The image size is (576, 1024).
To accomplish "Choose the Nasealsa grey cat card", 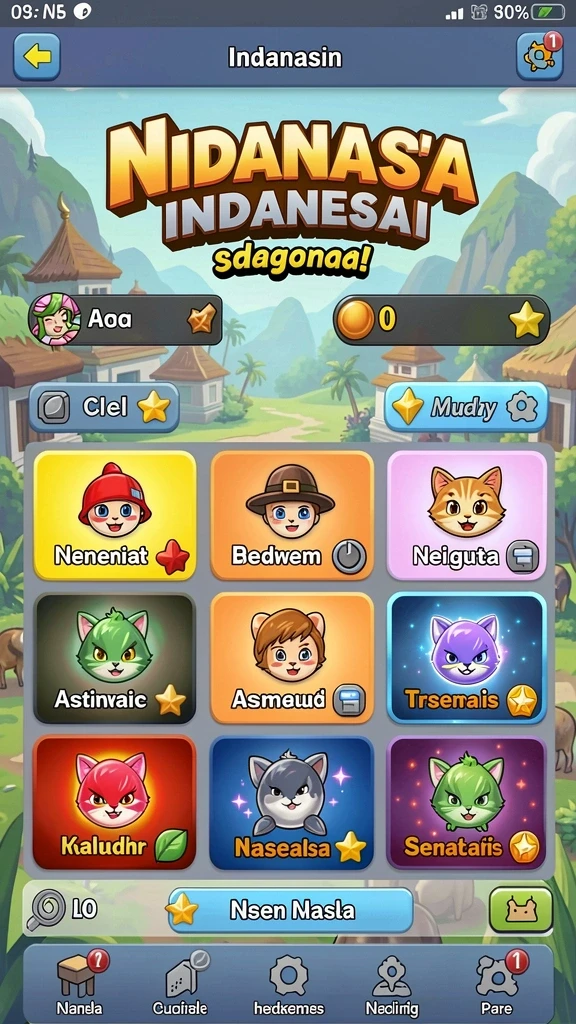I will pos(292,803).
